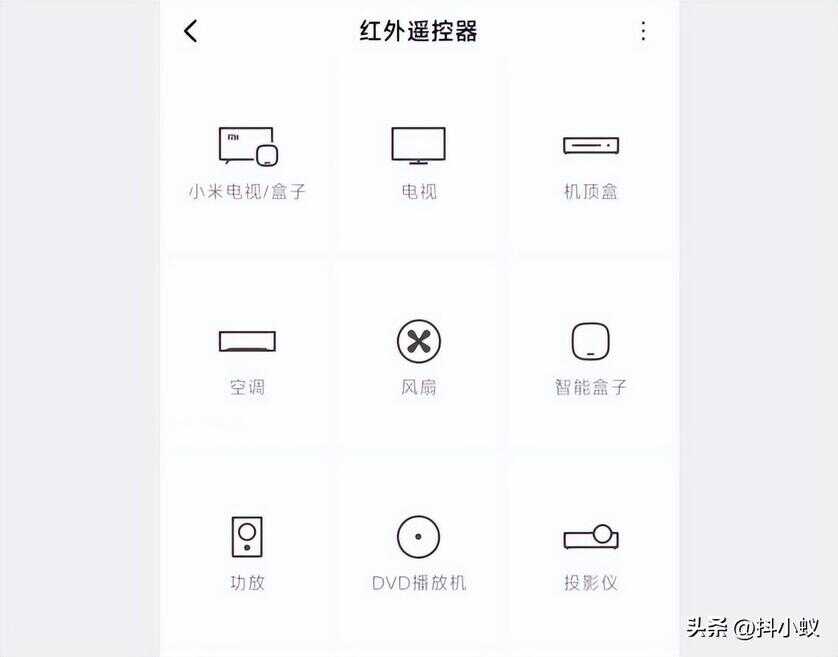
Task: Open the overflow menu
Action: pos(643,31)
